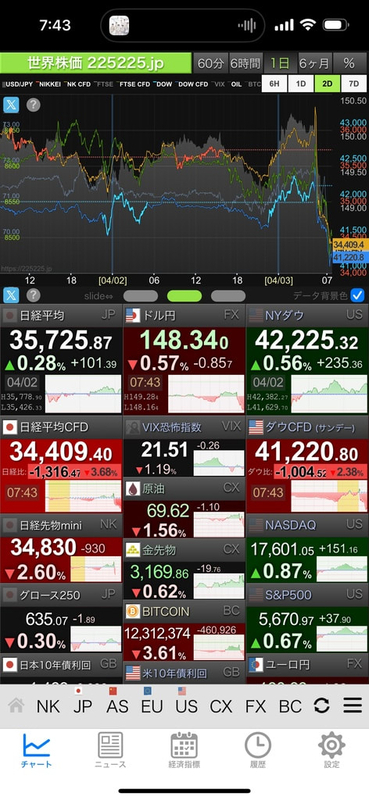
Task: Switch to the ニュース tab
Action: (x=110, y=750)
